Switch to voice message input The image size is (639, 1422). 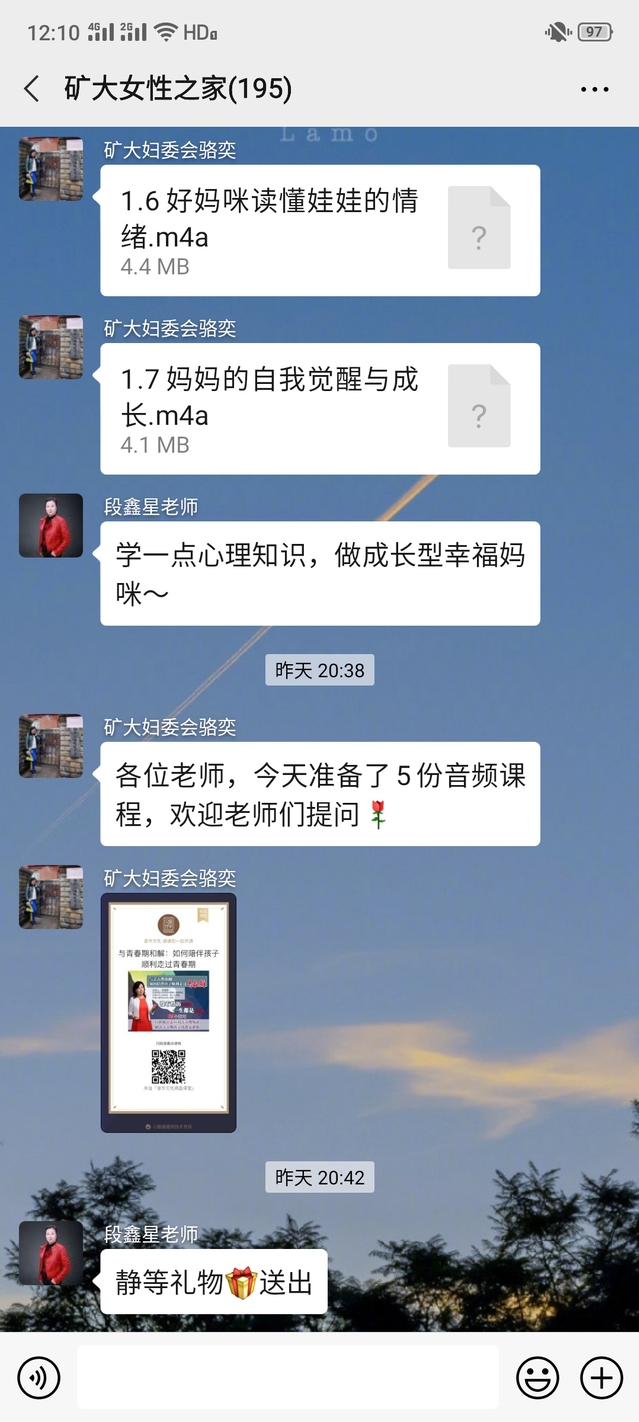coord(39,1379)
